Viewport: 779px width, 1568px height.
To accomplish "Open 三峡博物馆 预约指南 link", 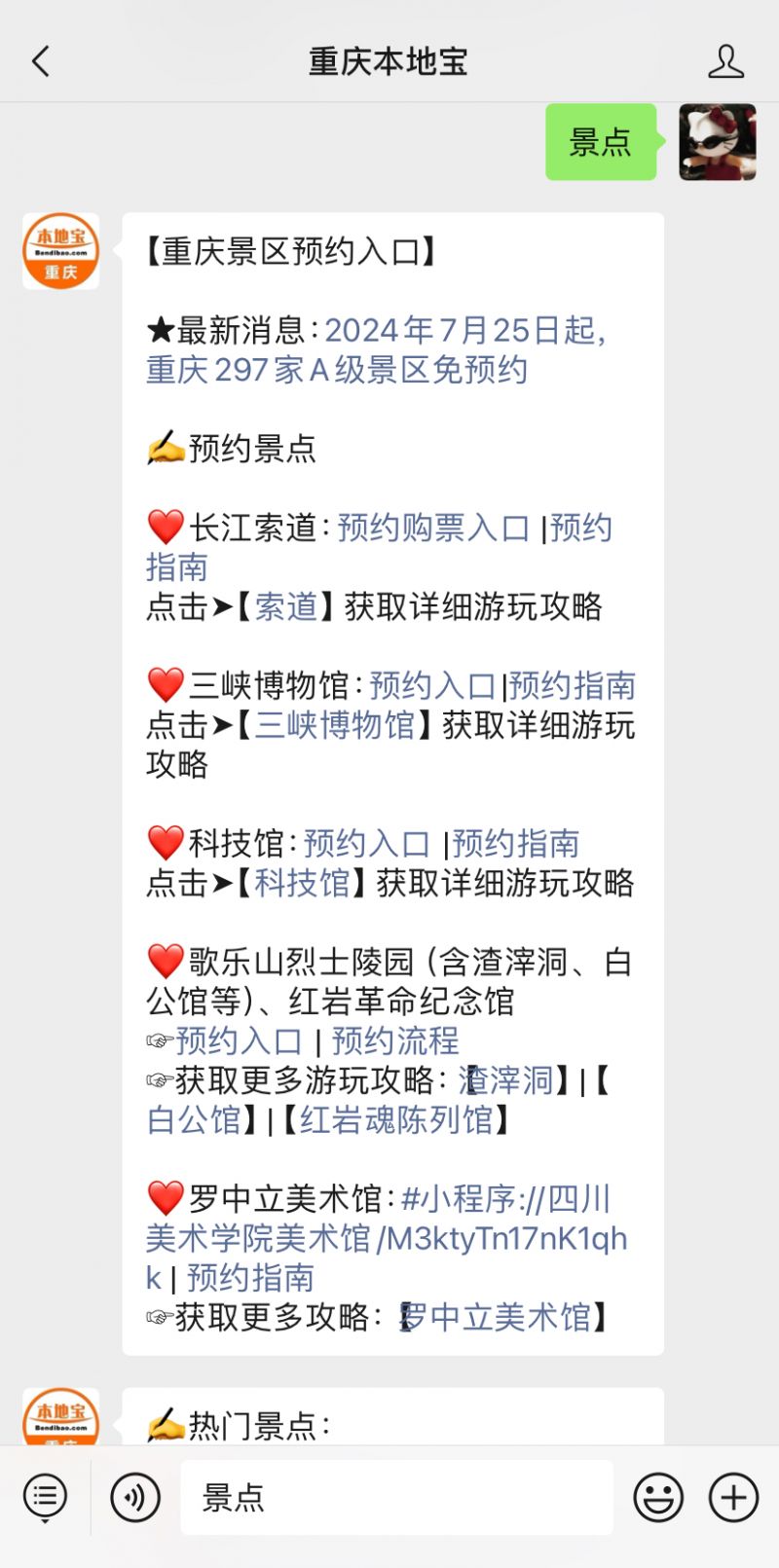I will coord(572,685).
